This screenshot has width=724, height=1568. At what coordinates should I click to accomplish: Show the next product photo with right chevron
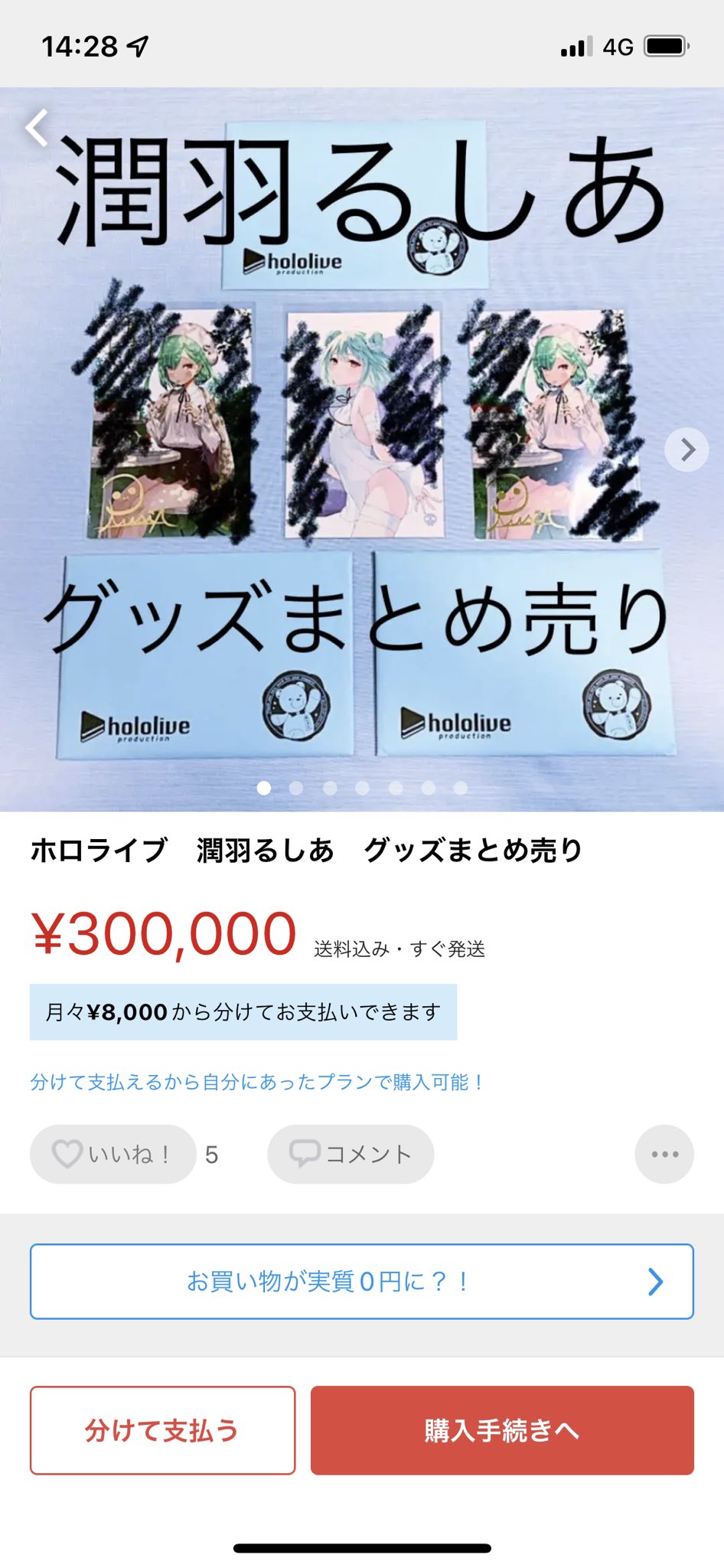click(x=686, y=449)
